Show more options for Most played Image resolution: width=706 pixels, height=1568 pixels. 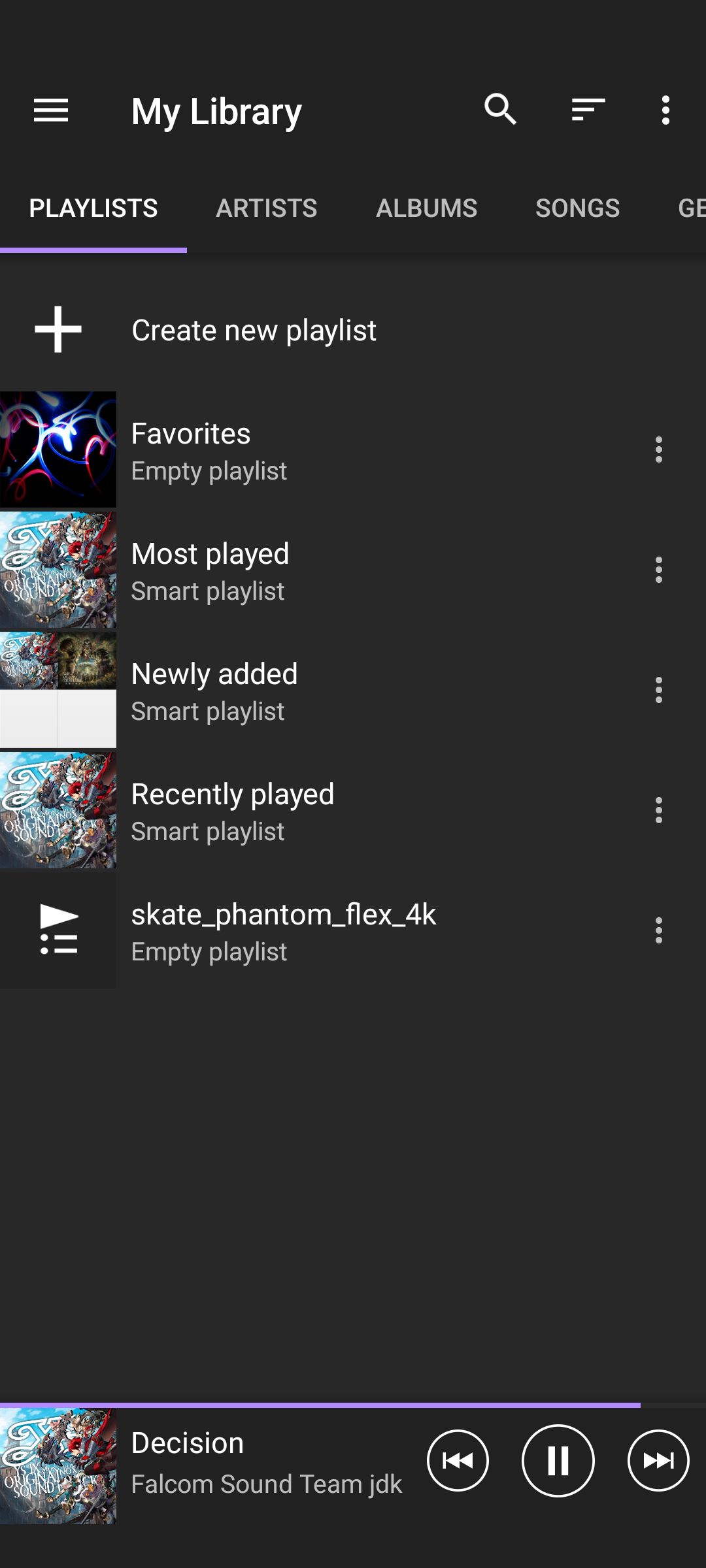[658, 570]
